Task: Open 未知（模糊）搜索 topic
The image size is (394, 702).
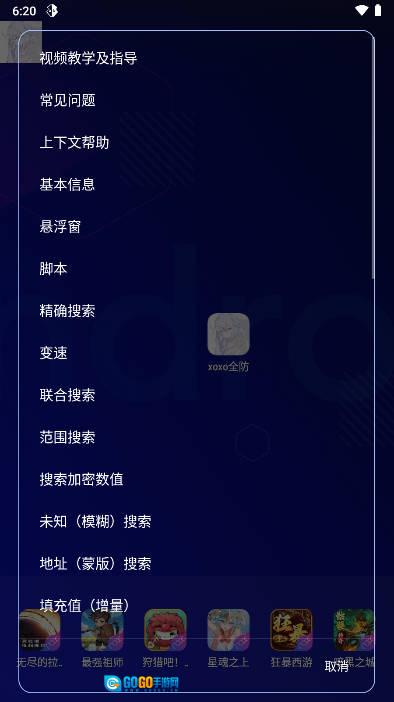Action: pos(196,521)
